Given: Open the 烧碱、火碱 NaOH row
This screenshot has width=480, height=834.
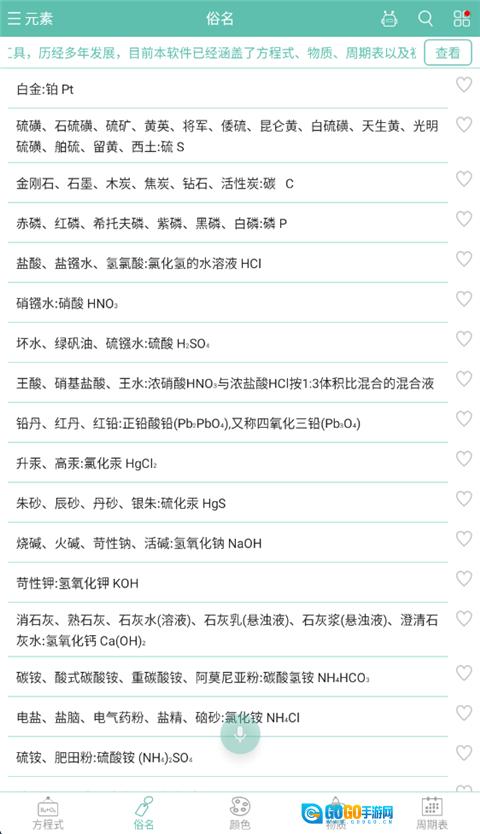Looking at the screenshot, I should (x=228, y=543).
